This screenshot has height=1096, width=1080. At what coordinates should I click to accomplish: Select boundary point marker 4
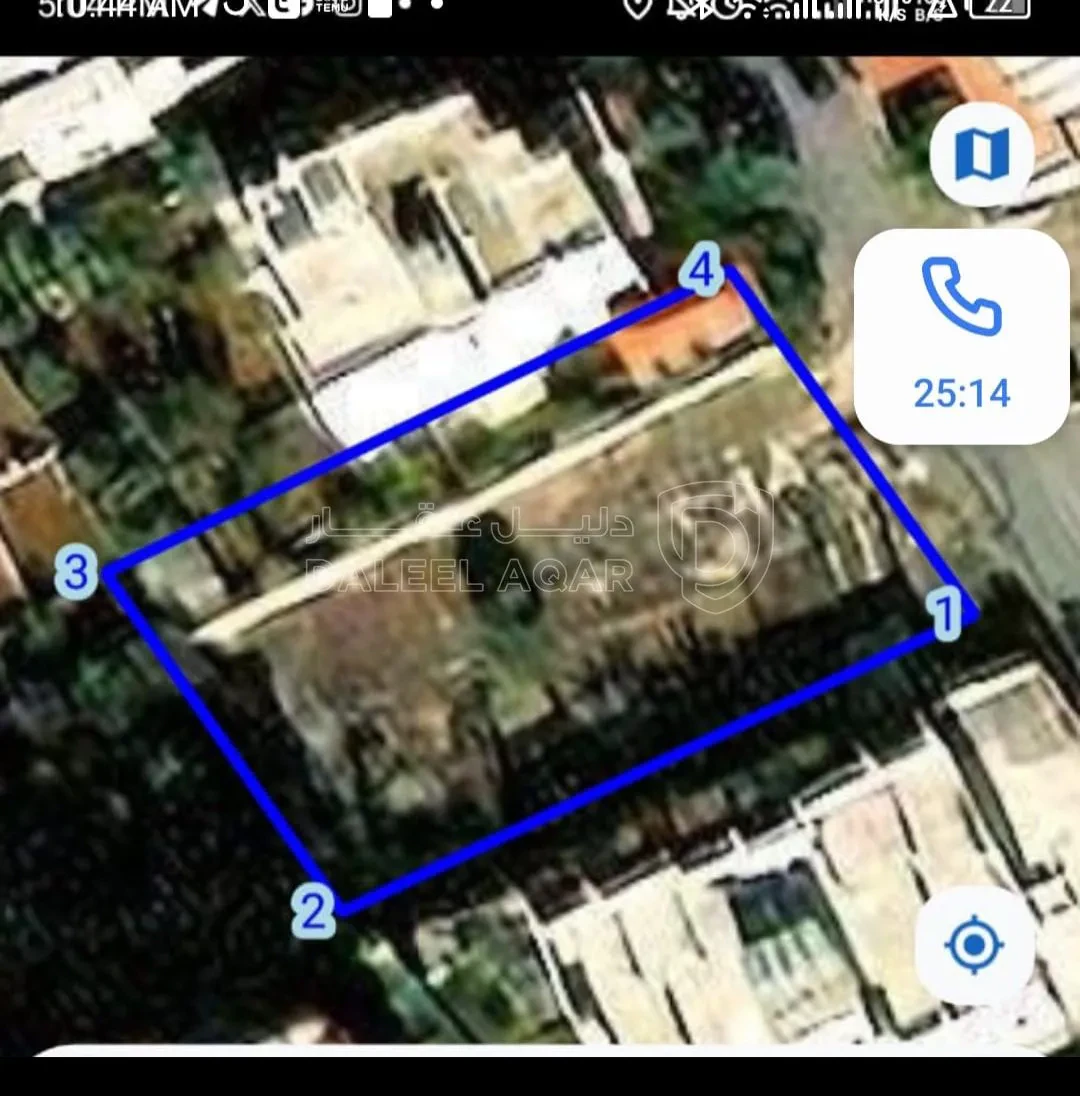tap(701, 269)
